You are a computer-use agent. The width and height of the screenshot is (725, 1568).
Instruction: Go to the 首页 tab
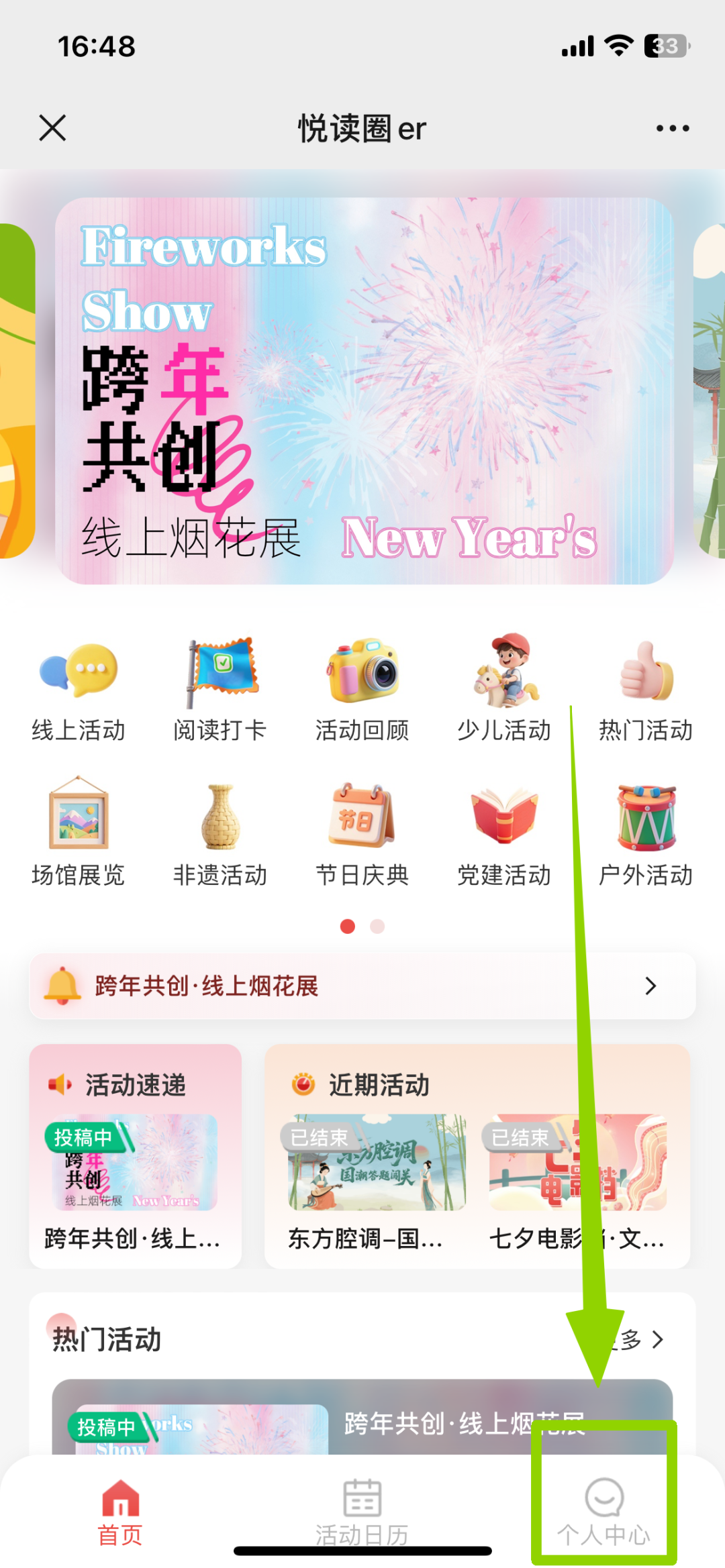tap(121, 1511)
